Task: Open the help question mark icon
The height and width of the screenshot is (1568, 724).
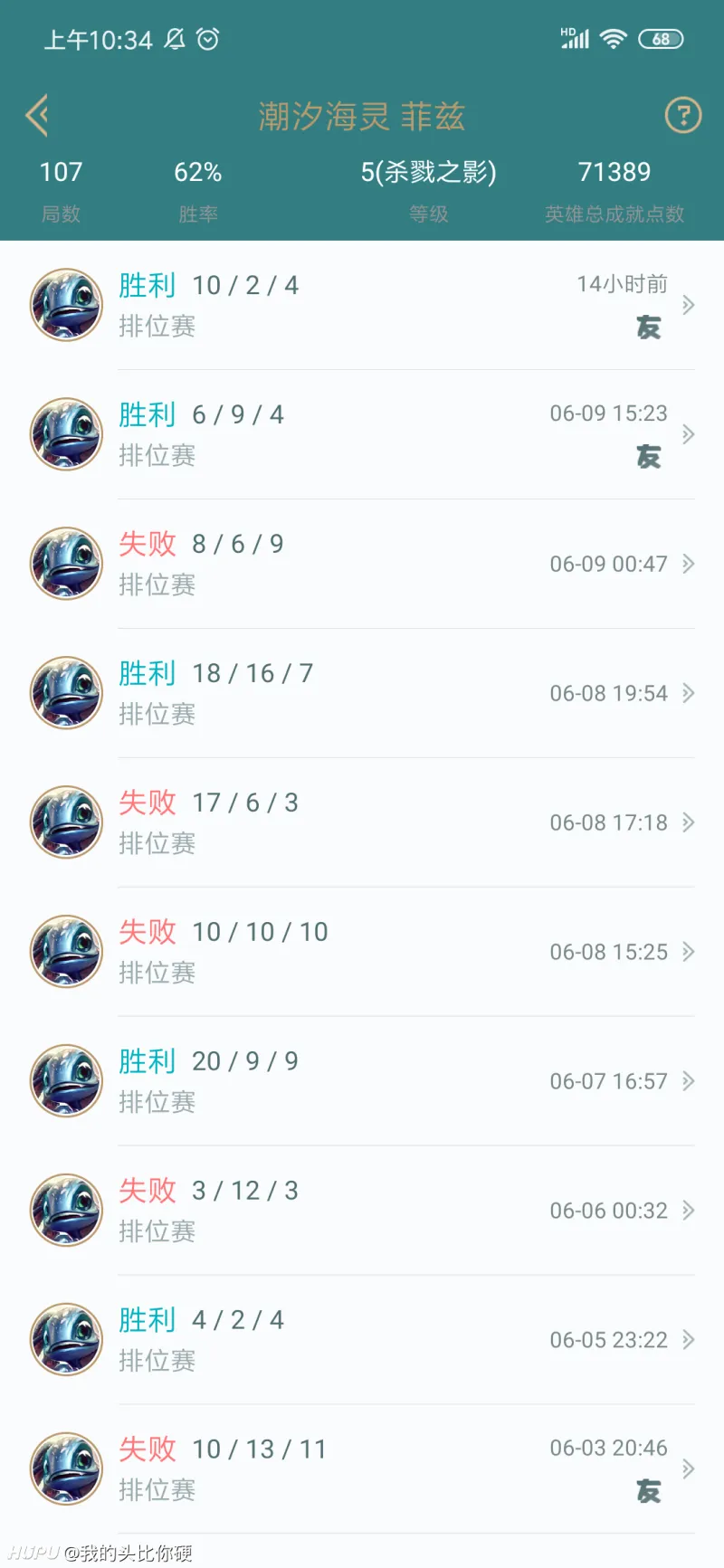Action: tap(683, 116)
